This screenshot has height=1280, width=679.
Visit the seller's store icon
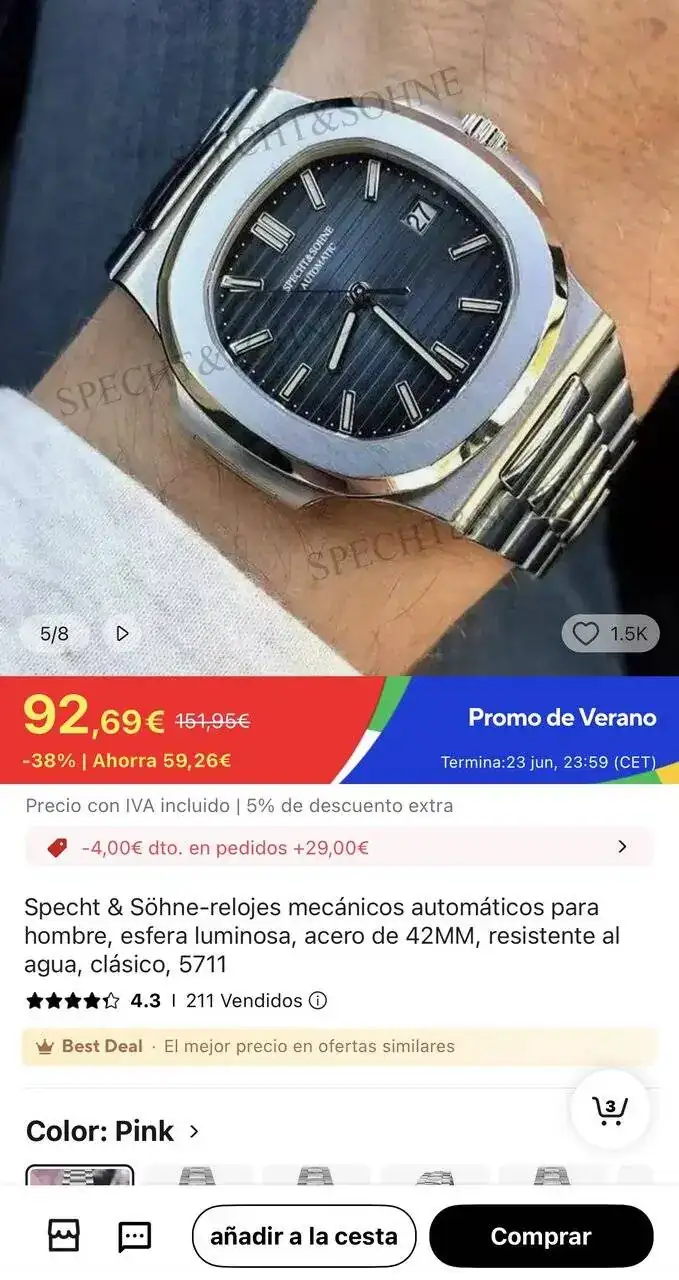click(64, 1236)
